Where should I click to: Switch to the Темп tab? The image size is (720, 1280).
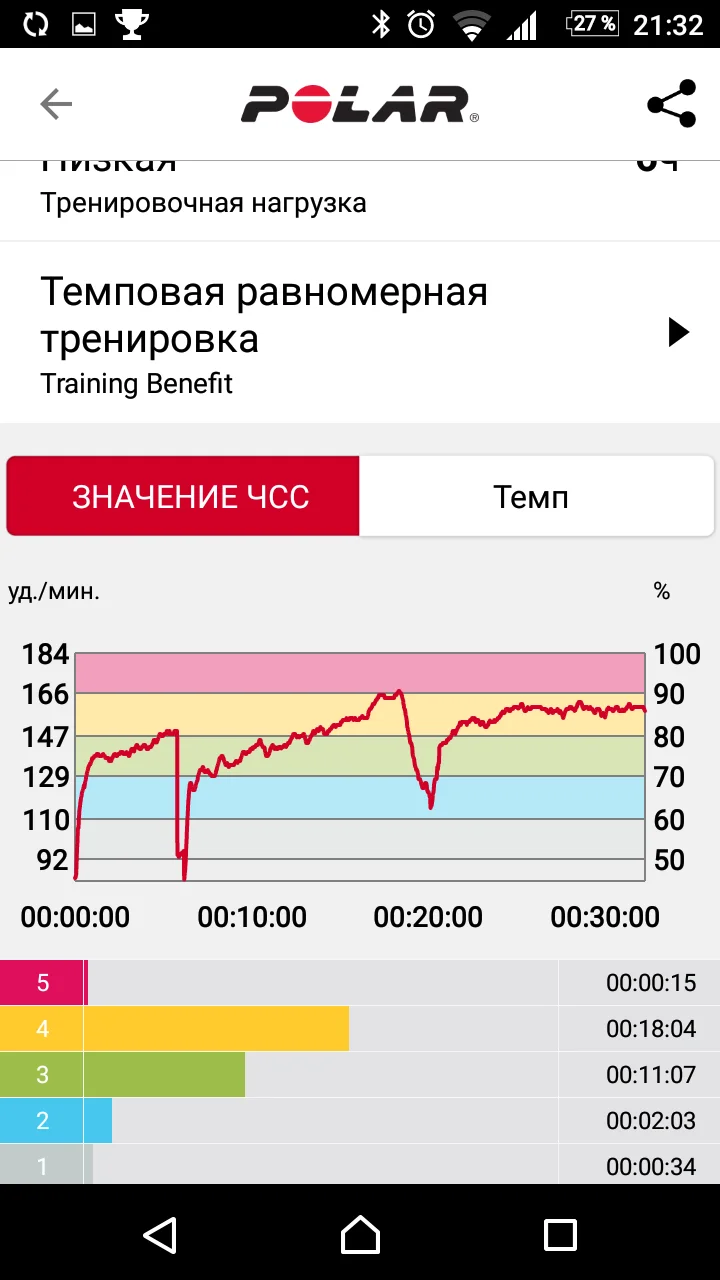pos(532,497)
